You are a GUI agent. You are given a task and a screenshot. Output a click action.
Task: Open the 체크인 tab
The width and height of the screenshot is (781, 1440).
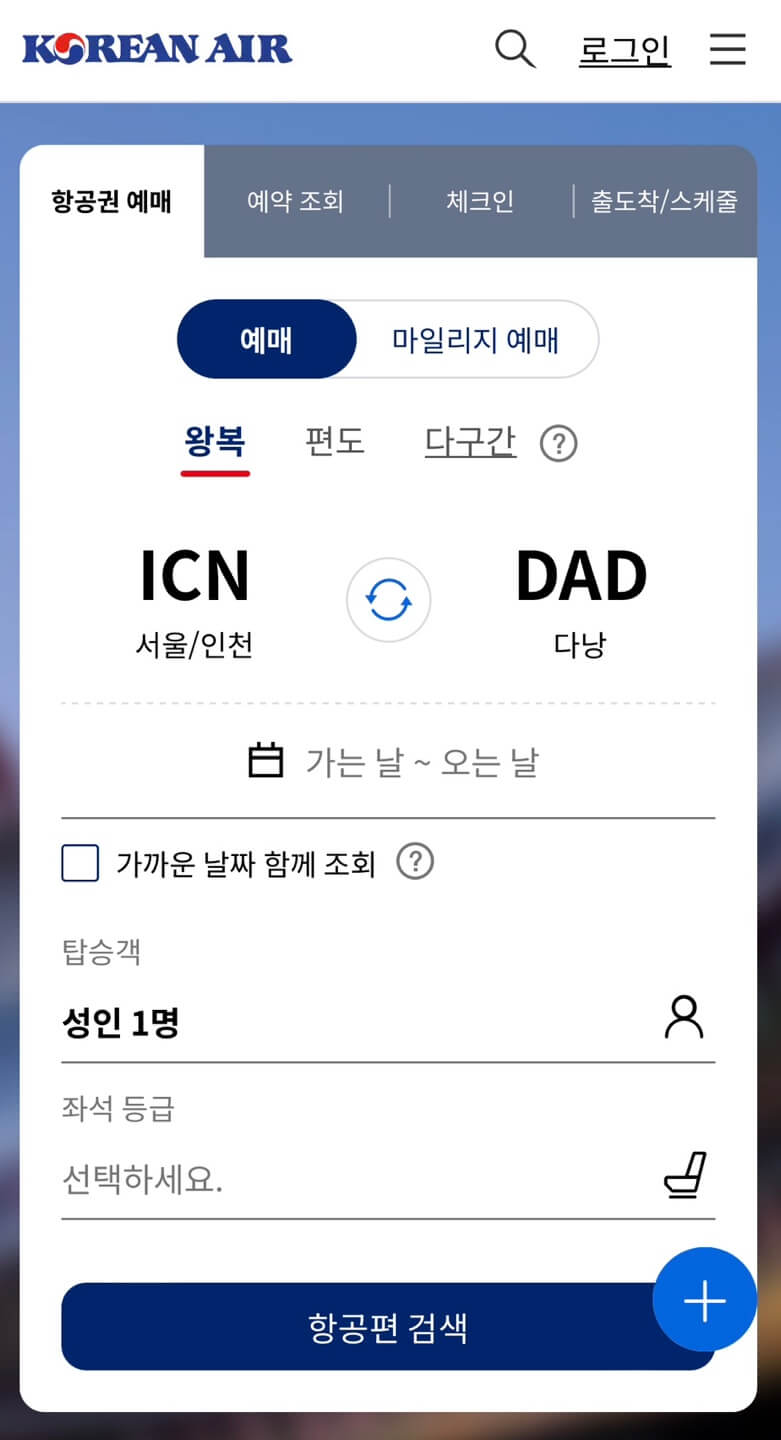(479, 201)
